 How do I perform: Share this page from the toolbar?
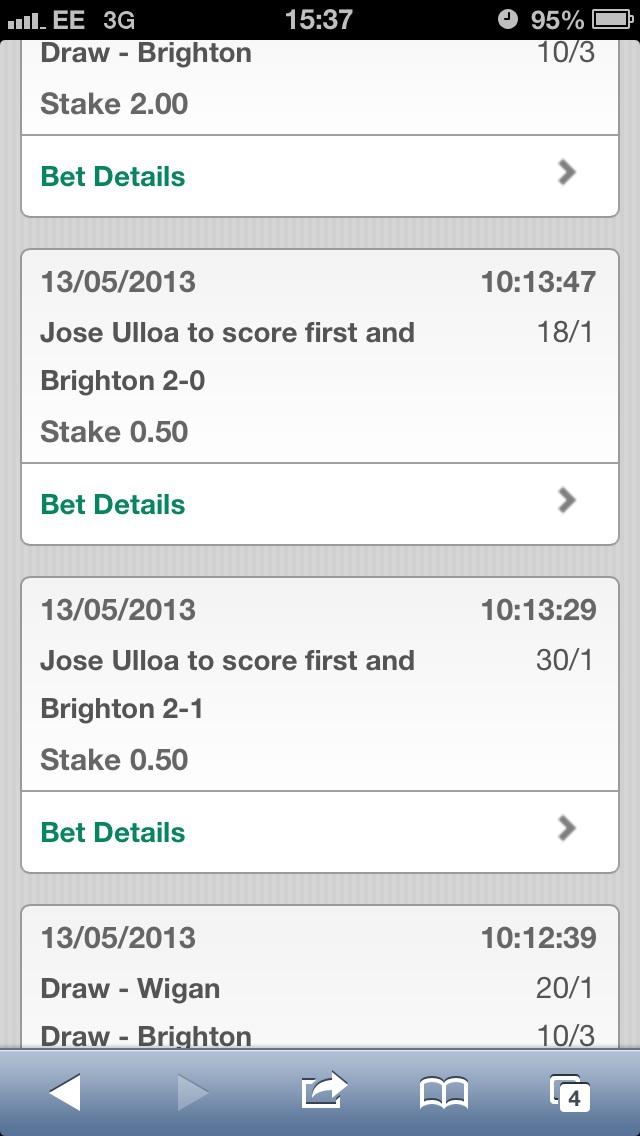323,1090
